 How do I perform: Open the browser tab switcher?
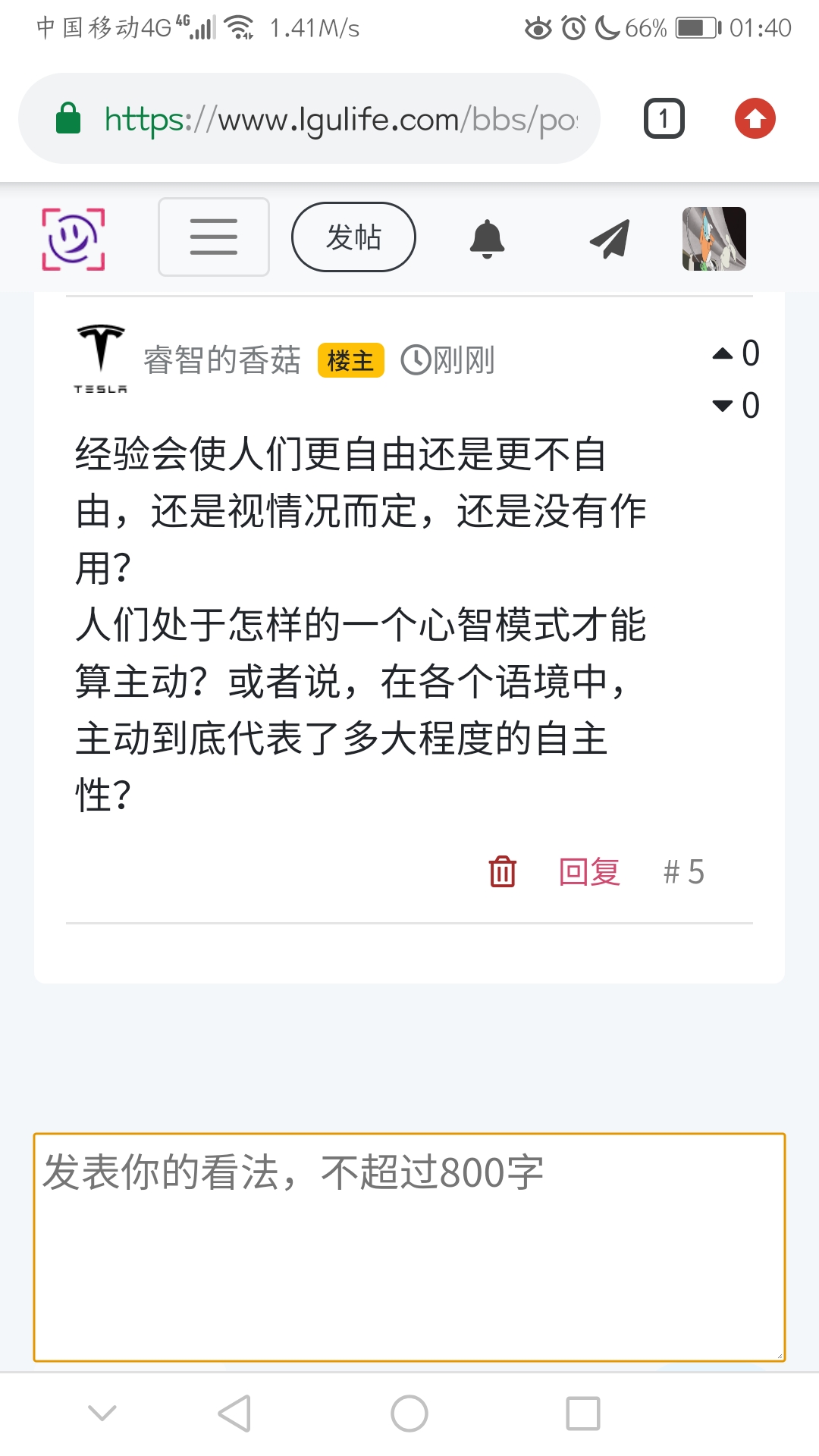tap(664, 119)
